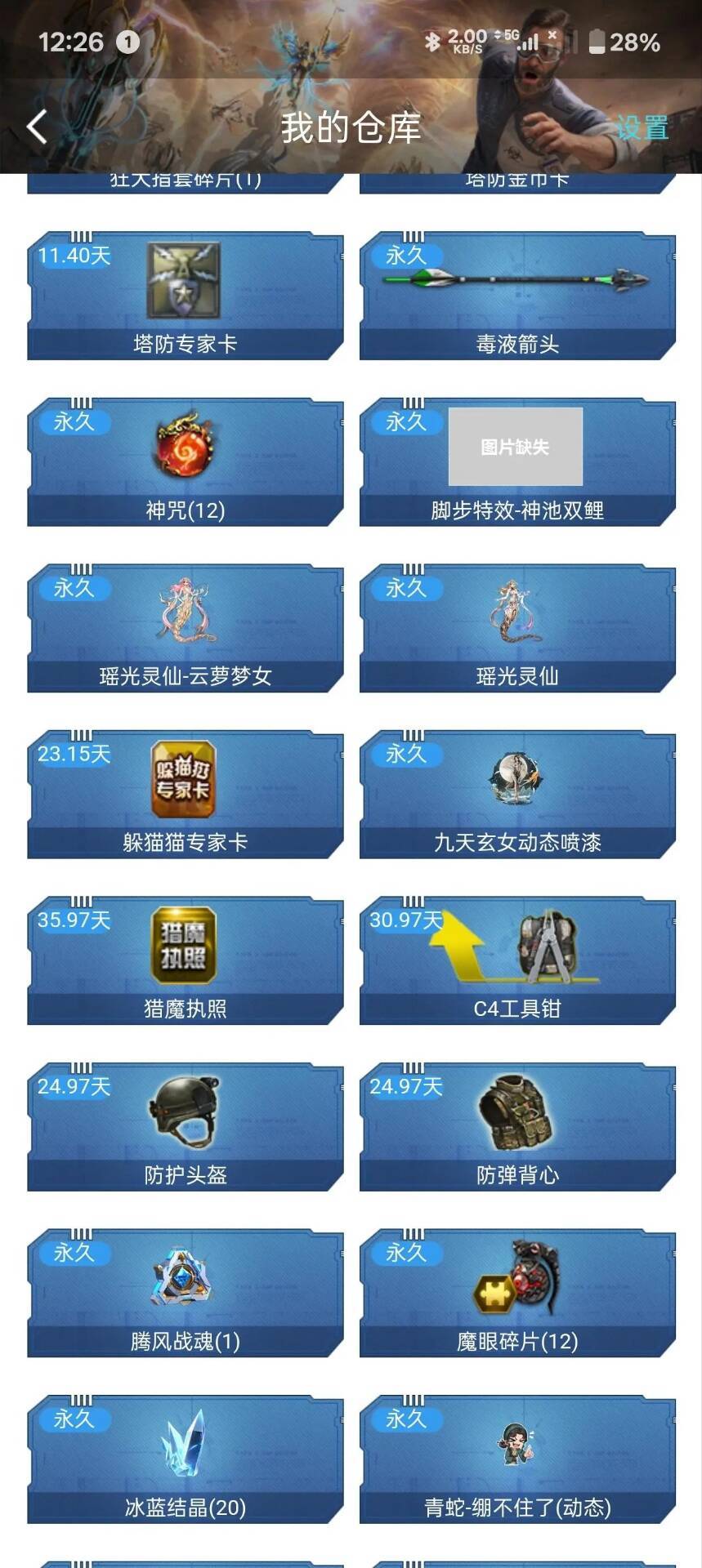Open the 躲猫猫专家卡 item
The image size is (702, 1568).
(186, 795)
